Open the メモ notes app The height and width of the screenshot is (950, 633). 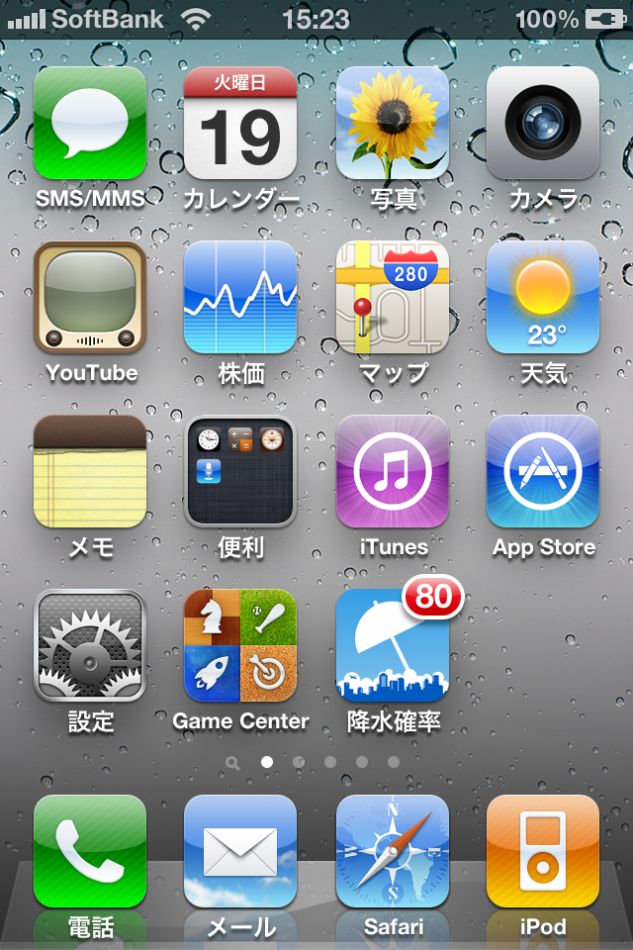pyautogui.click(x=90, y=471)
